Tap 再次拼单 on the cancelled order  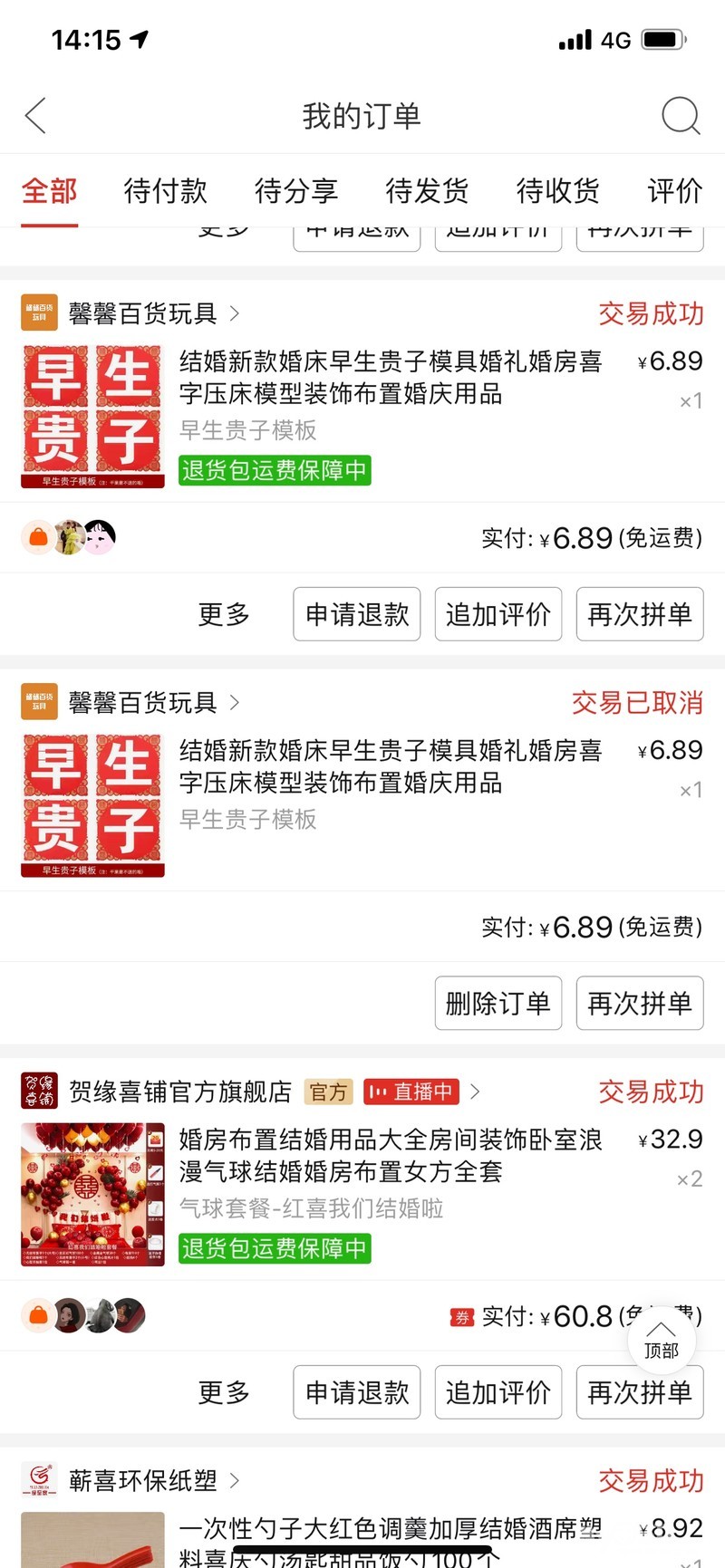[640, 1003]
